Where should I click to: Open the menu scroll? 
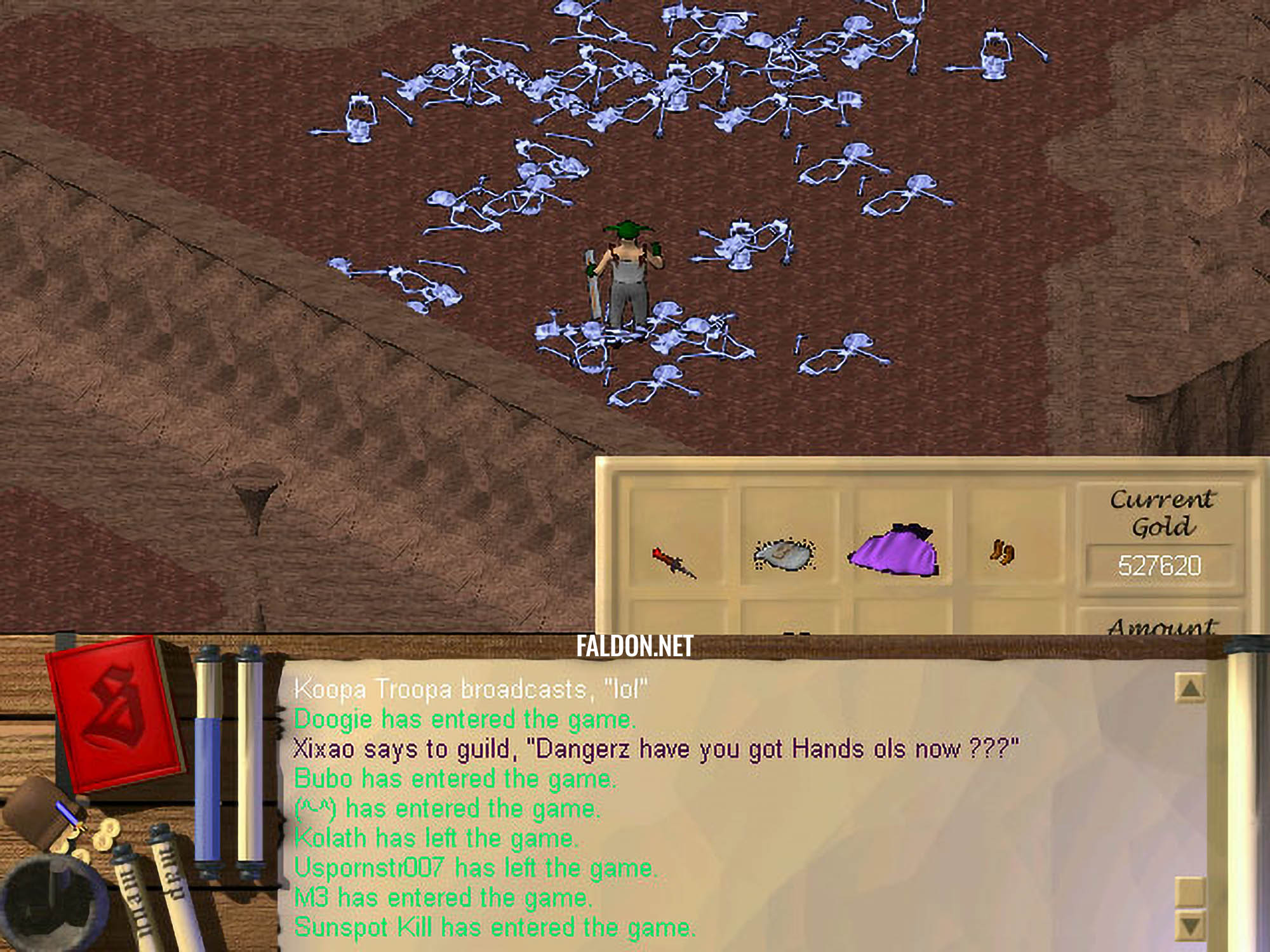coord(137,901)
